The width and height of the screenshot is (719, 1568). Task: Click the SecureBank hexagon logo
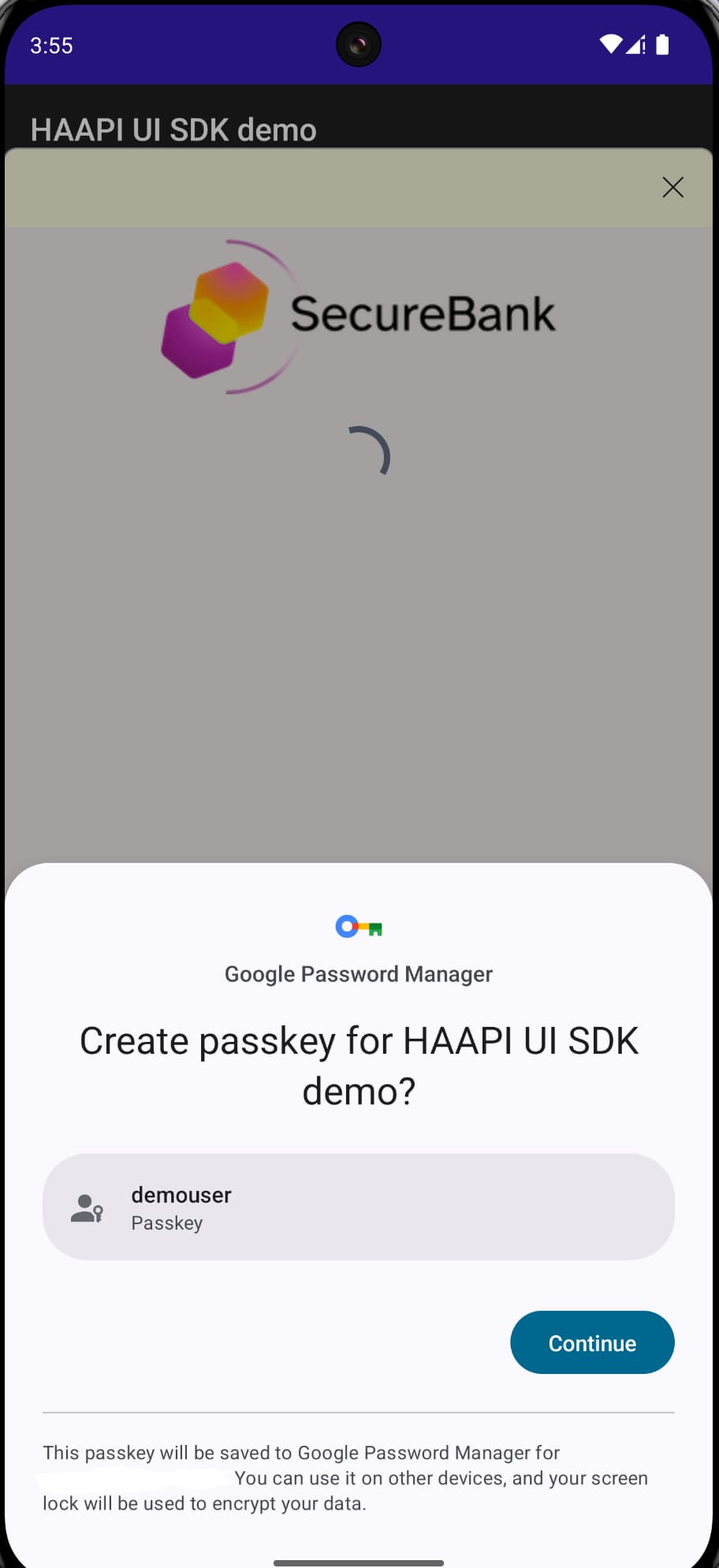click(x=217, y=312)
